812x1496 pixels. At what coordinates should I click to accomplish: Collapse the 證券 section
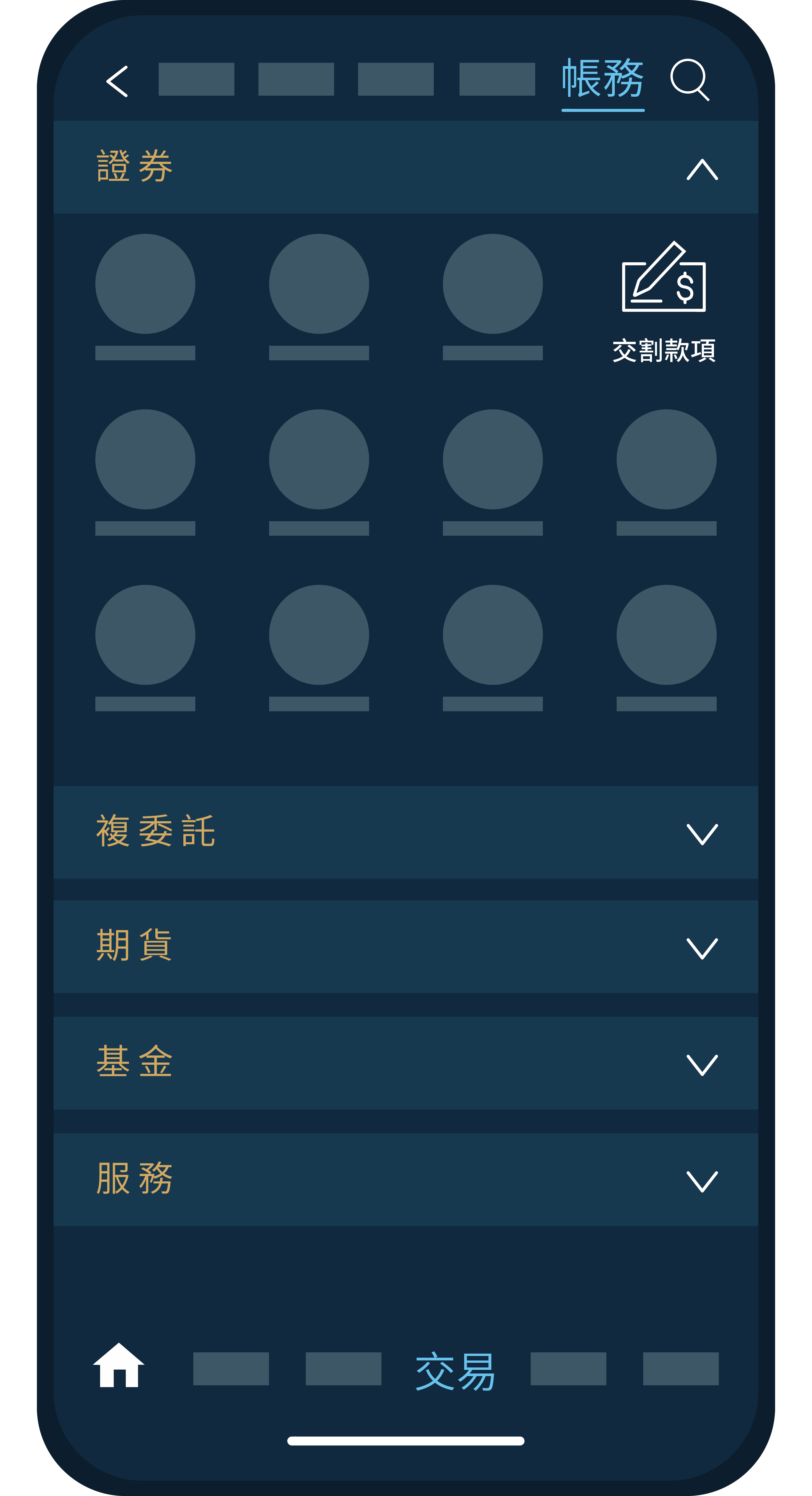pos(702,169)
